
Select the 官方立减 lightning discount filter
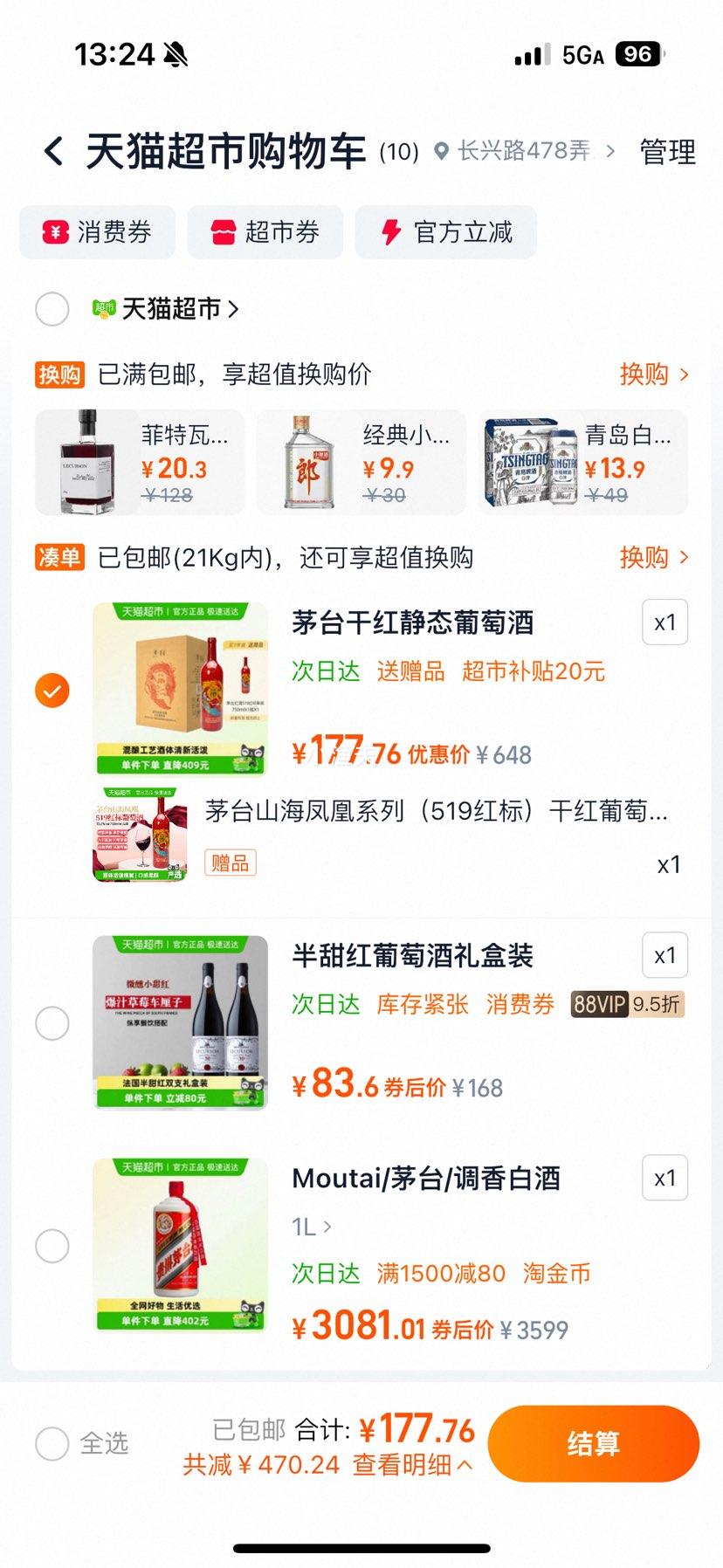click(x=445, y=232)
